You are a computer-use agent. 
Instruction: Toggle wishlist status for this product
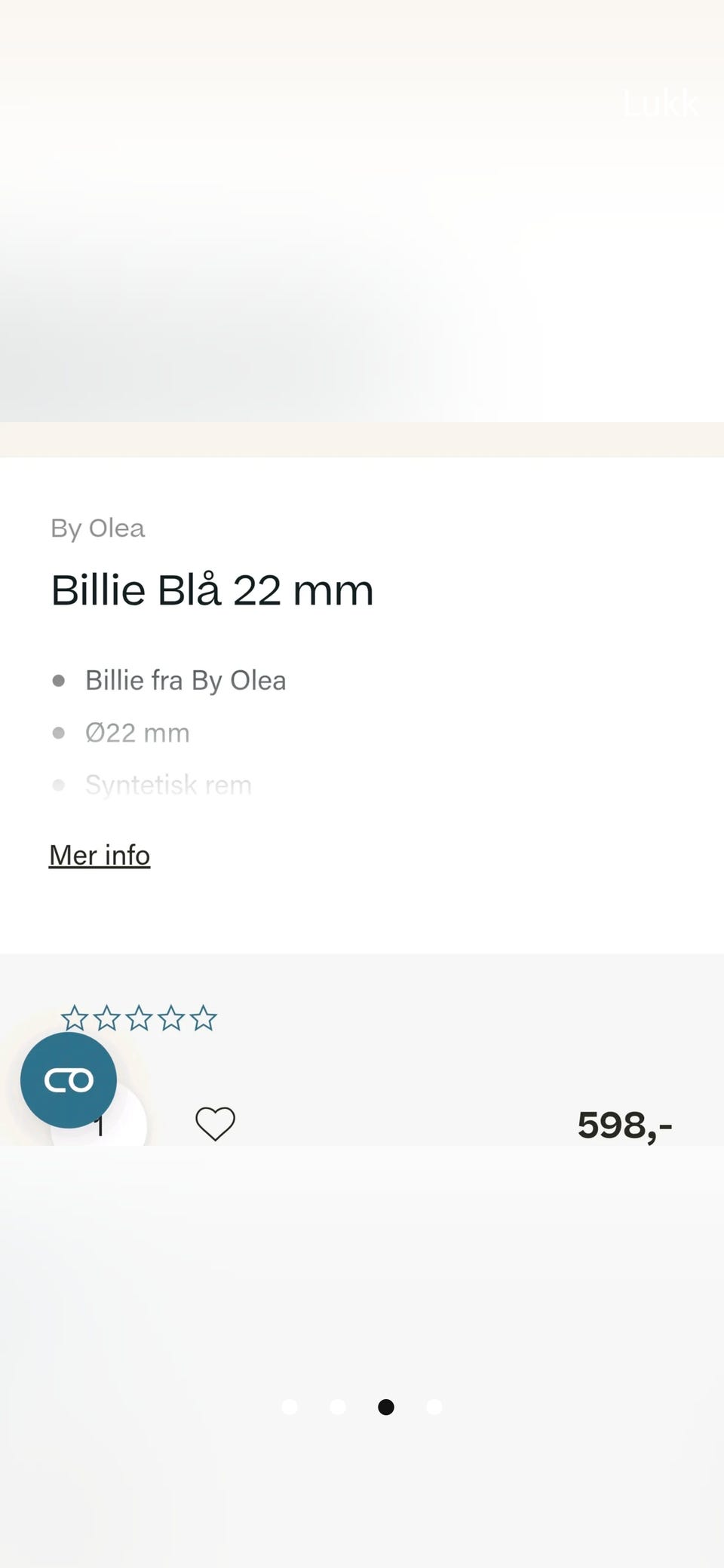pyautogui.click(x=215, y=1122)
